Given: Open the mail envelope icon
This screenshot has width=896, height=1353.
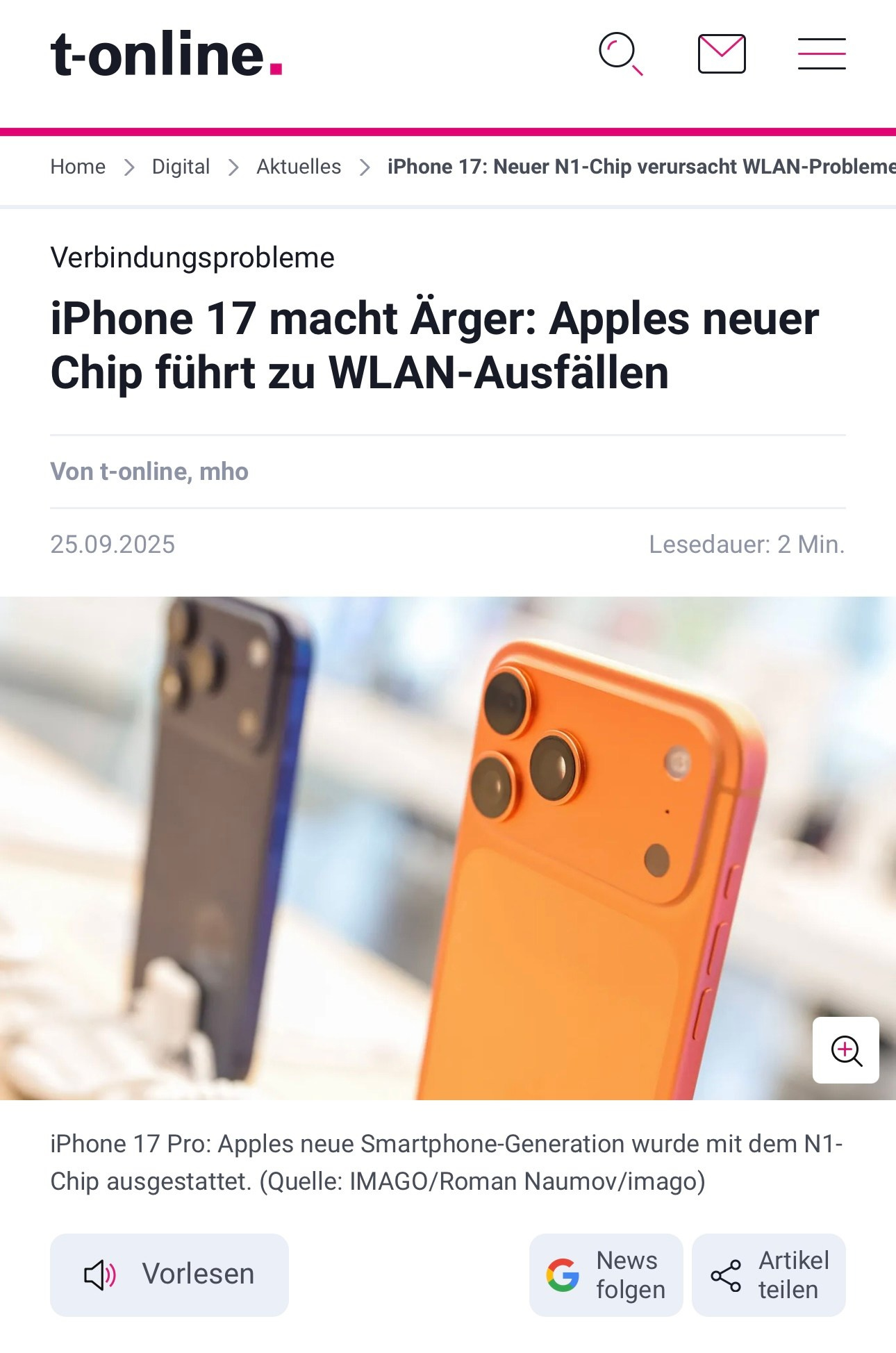Looking at the screenshot, I should point(722,53).
